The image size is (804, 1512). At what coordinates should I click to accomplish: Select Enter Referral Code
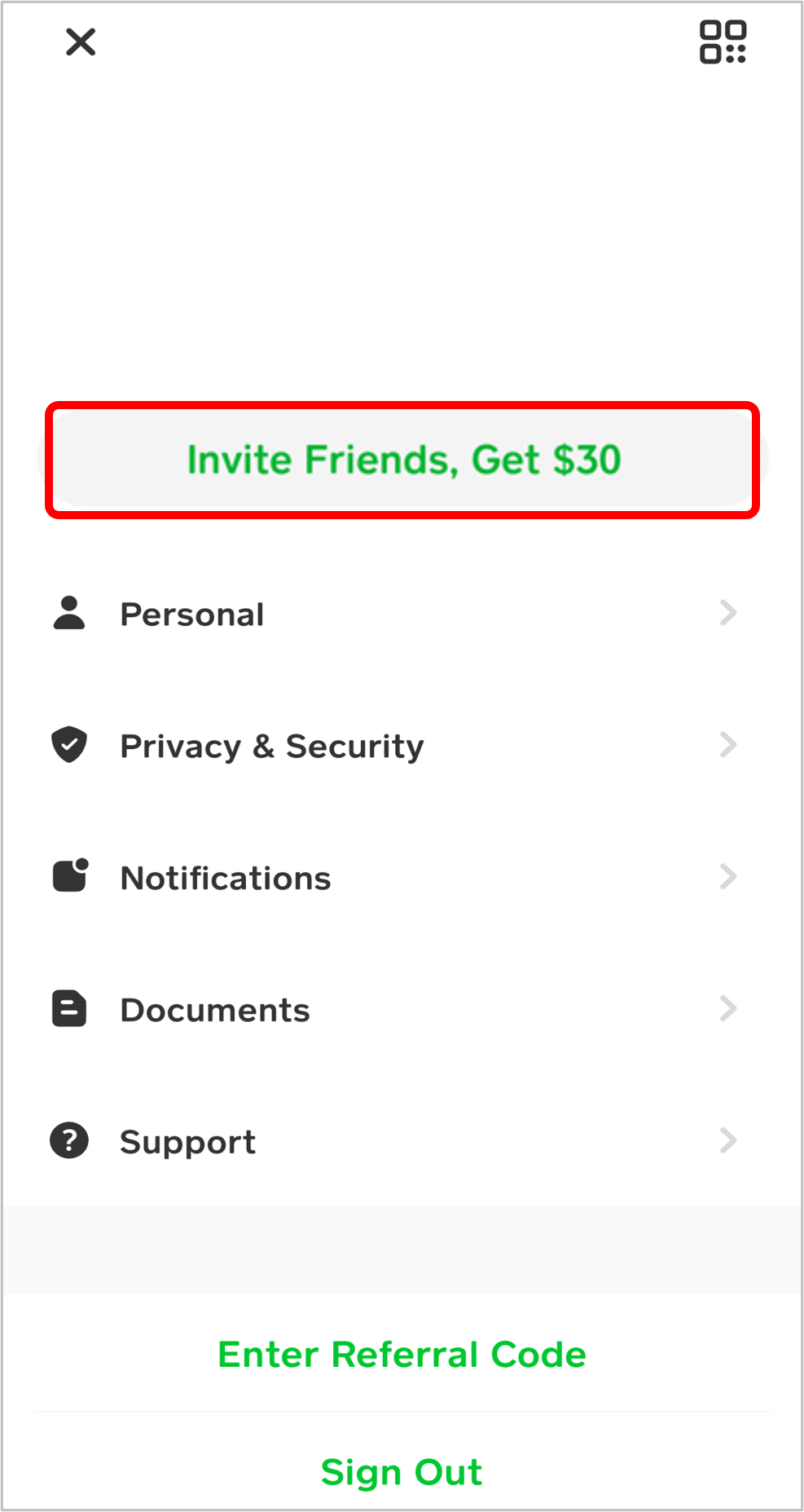(x=402, y=1355)
